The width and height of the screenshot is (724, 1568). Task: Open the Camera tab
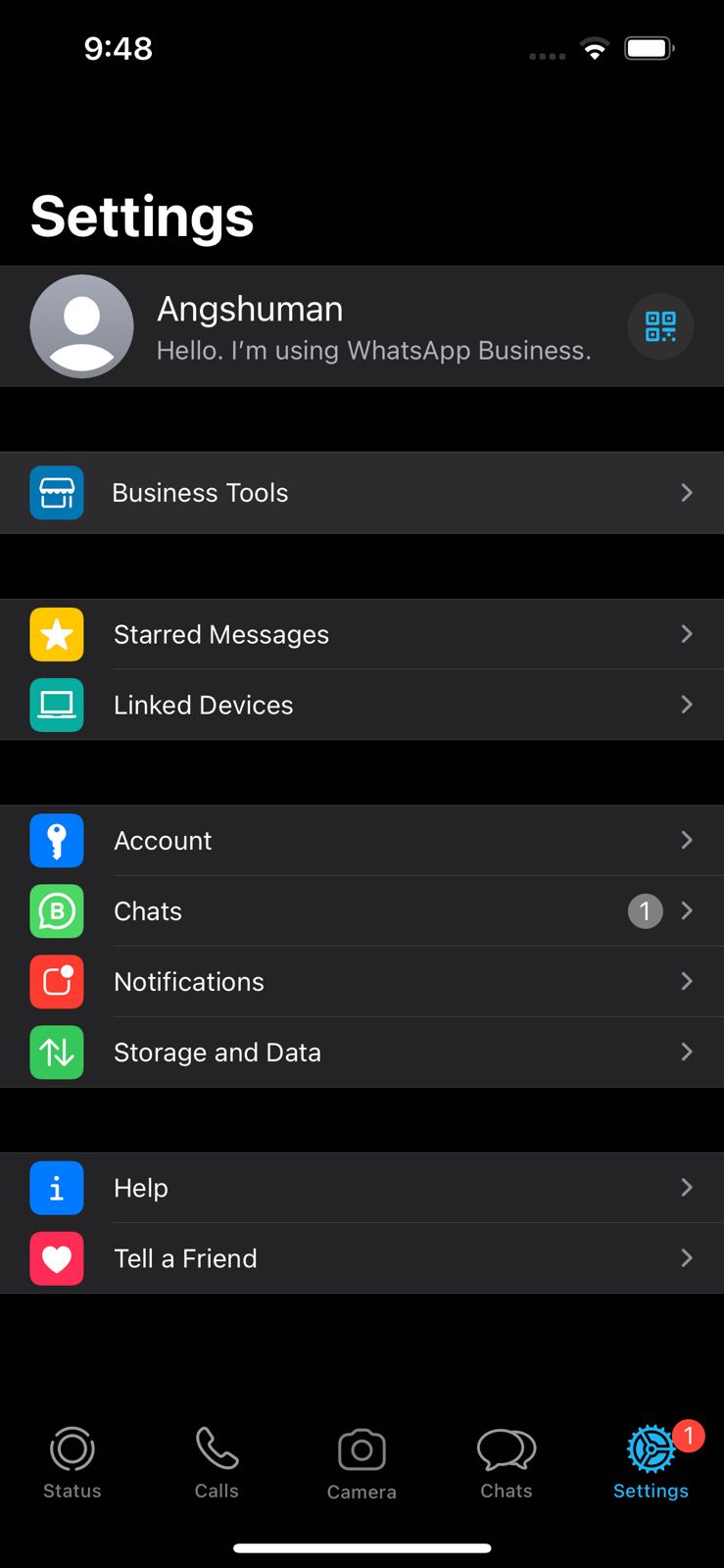pyautogui.click(x=362, y=1460)
